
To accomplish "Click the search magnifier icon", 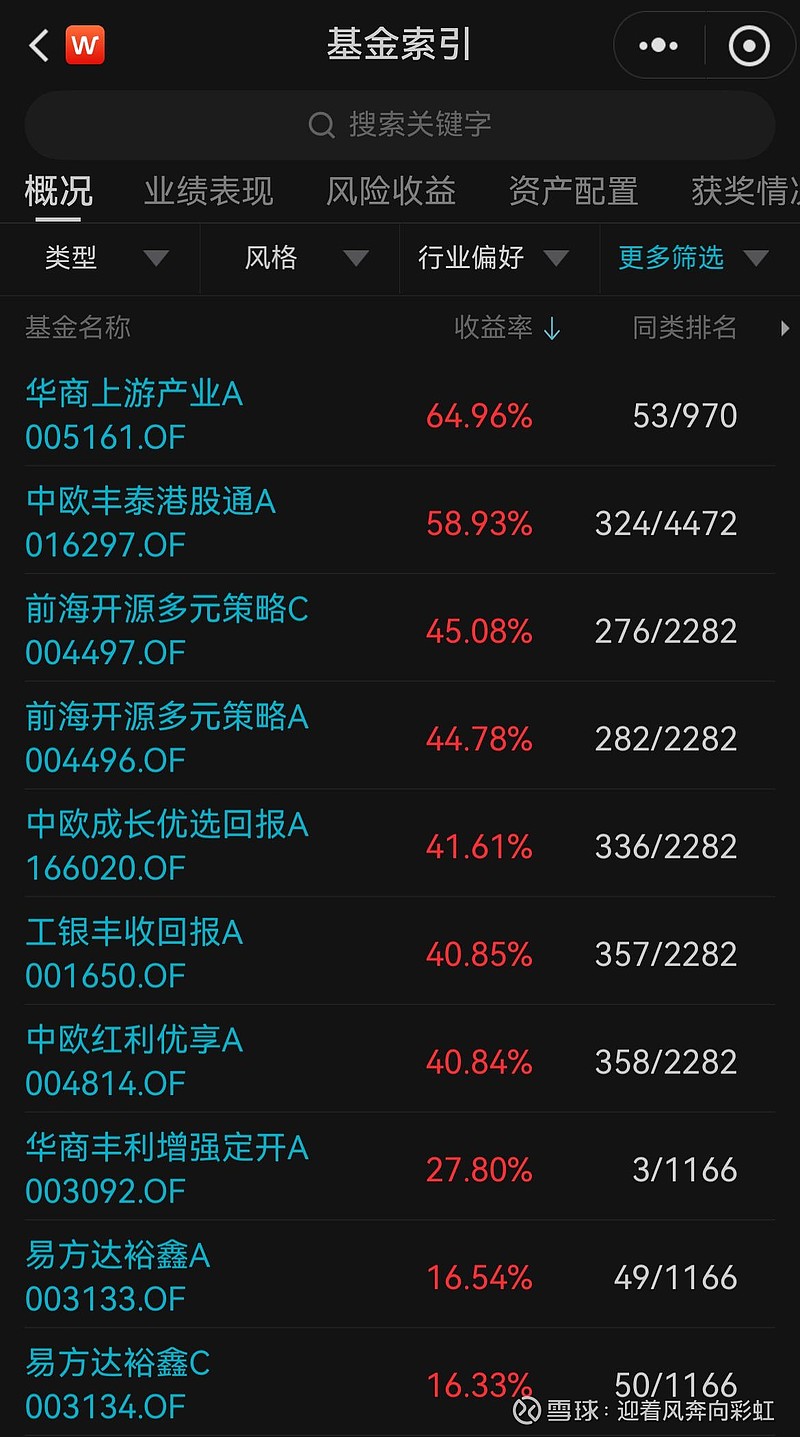I will (x=320, y=124).
